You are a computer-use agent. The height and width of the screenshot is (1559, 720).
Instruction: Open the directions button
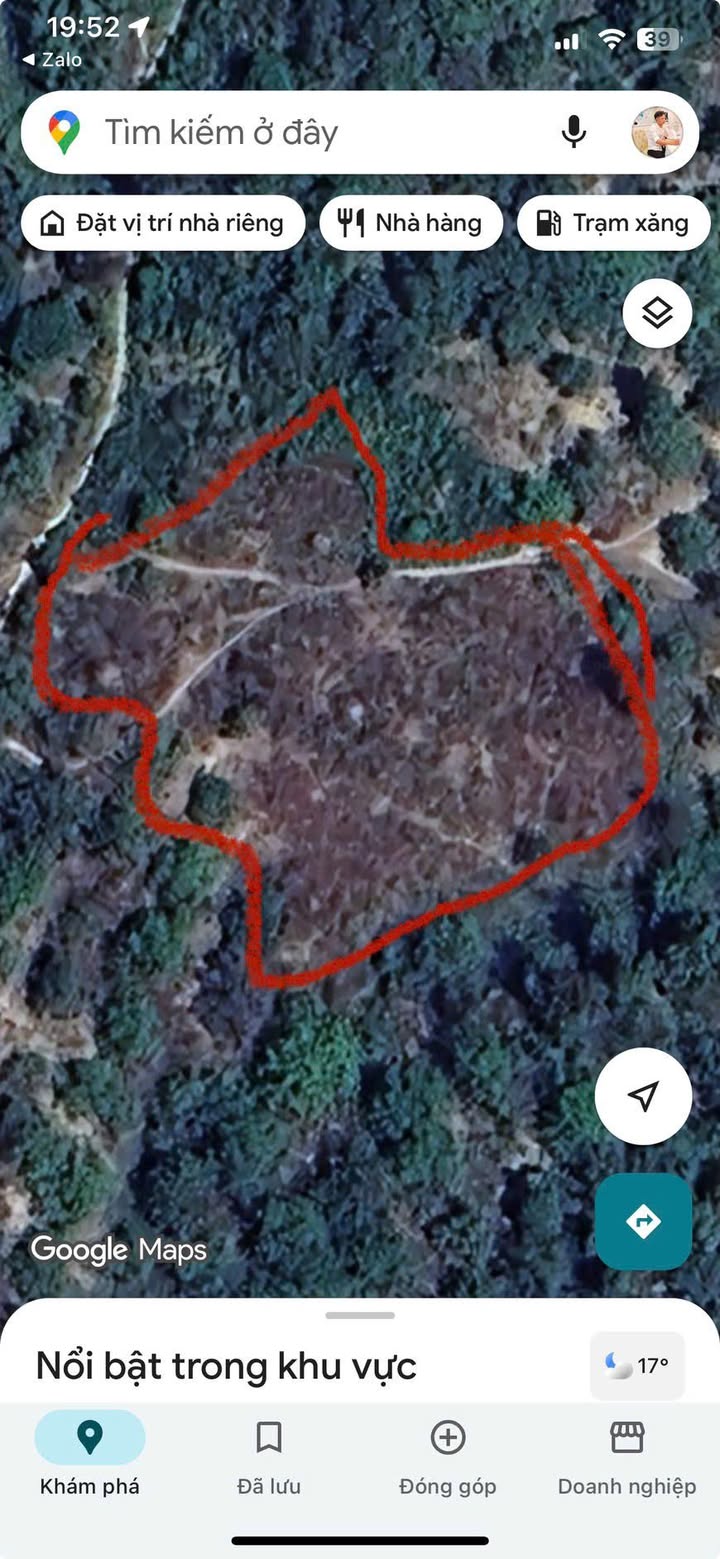click(643, 1221)
